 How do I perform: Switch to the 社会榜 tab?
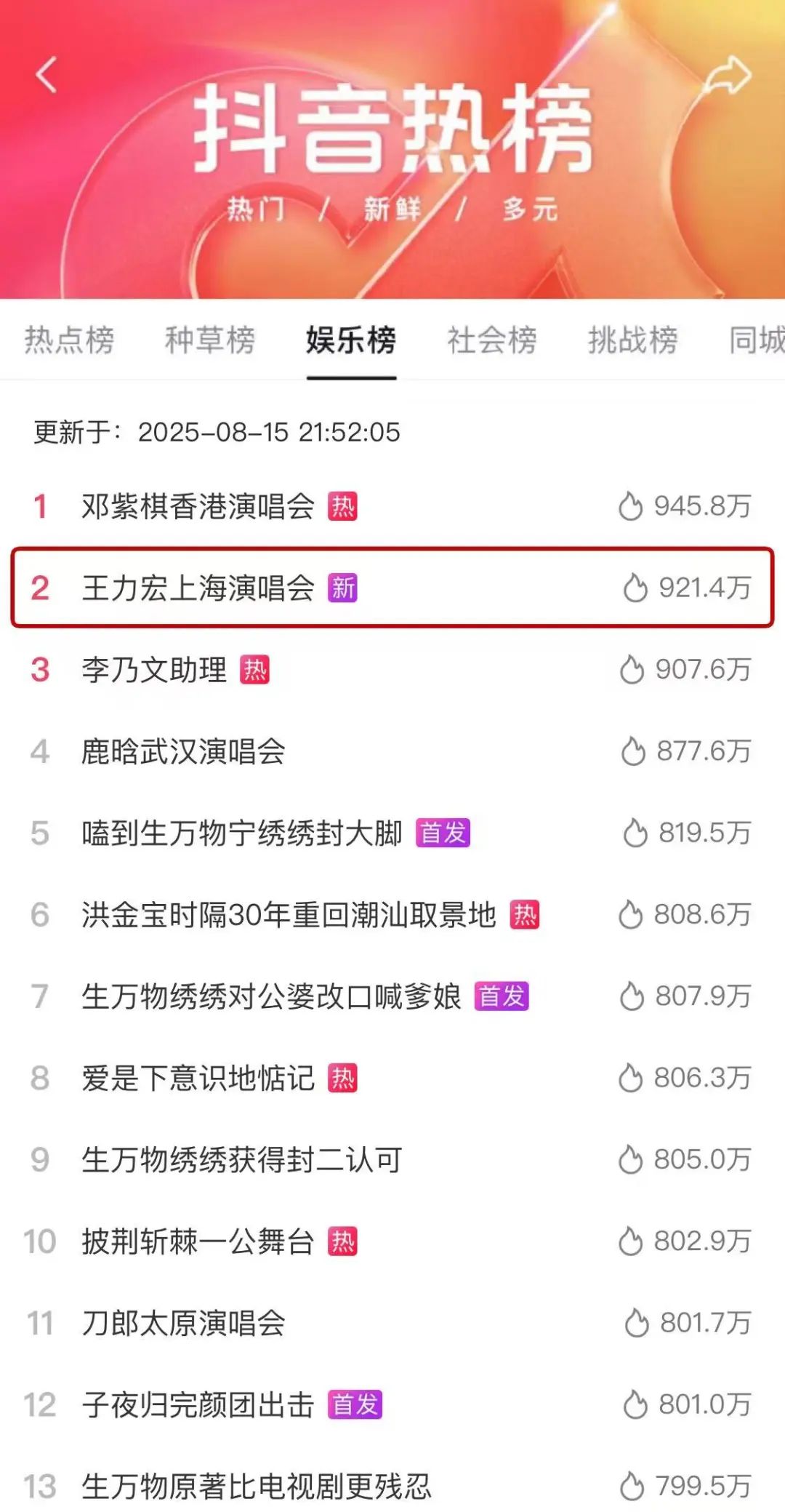click(492, 340)
